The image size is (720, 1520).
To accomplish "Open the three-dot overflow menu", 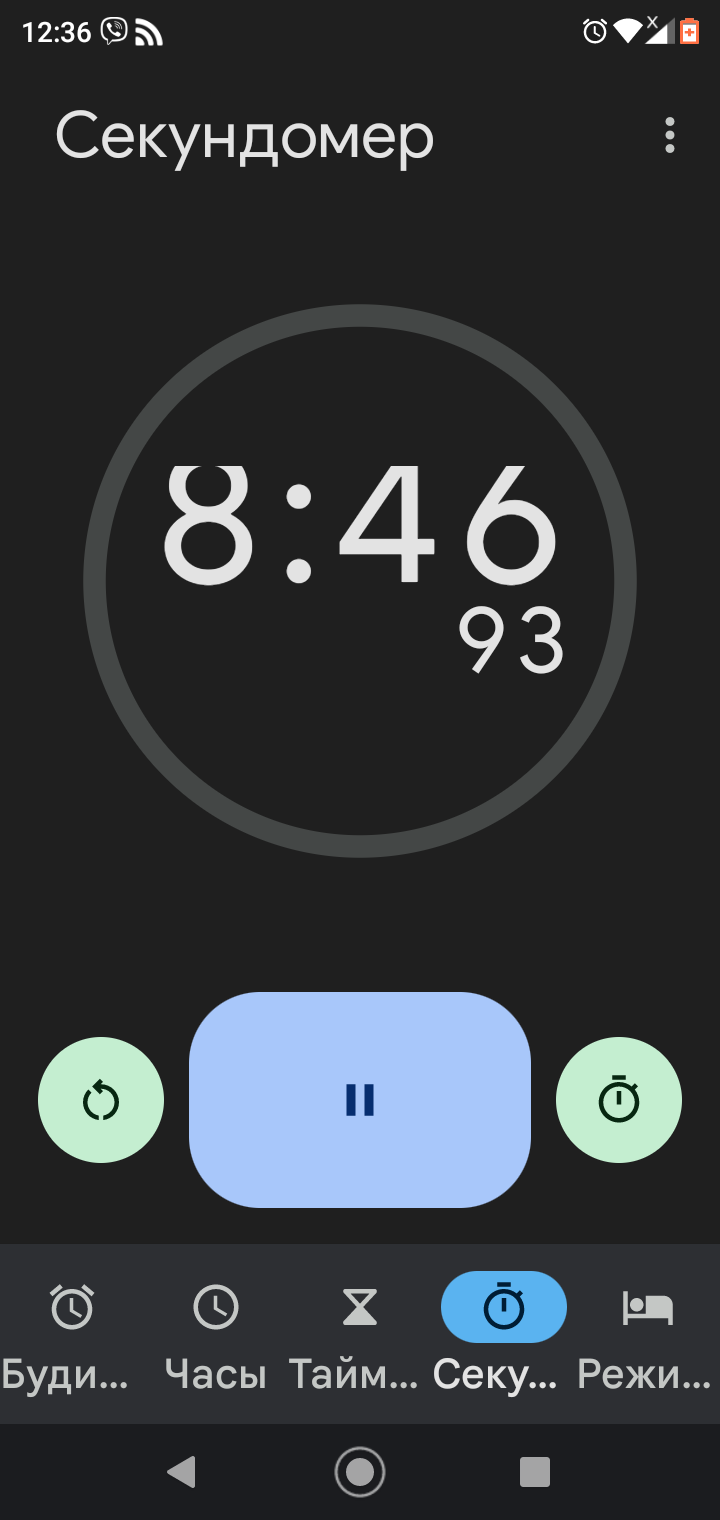I will tap(669, 135).
